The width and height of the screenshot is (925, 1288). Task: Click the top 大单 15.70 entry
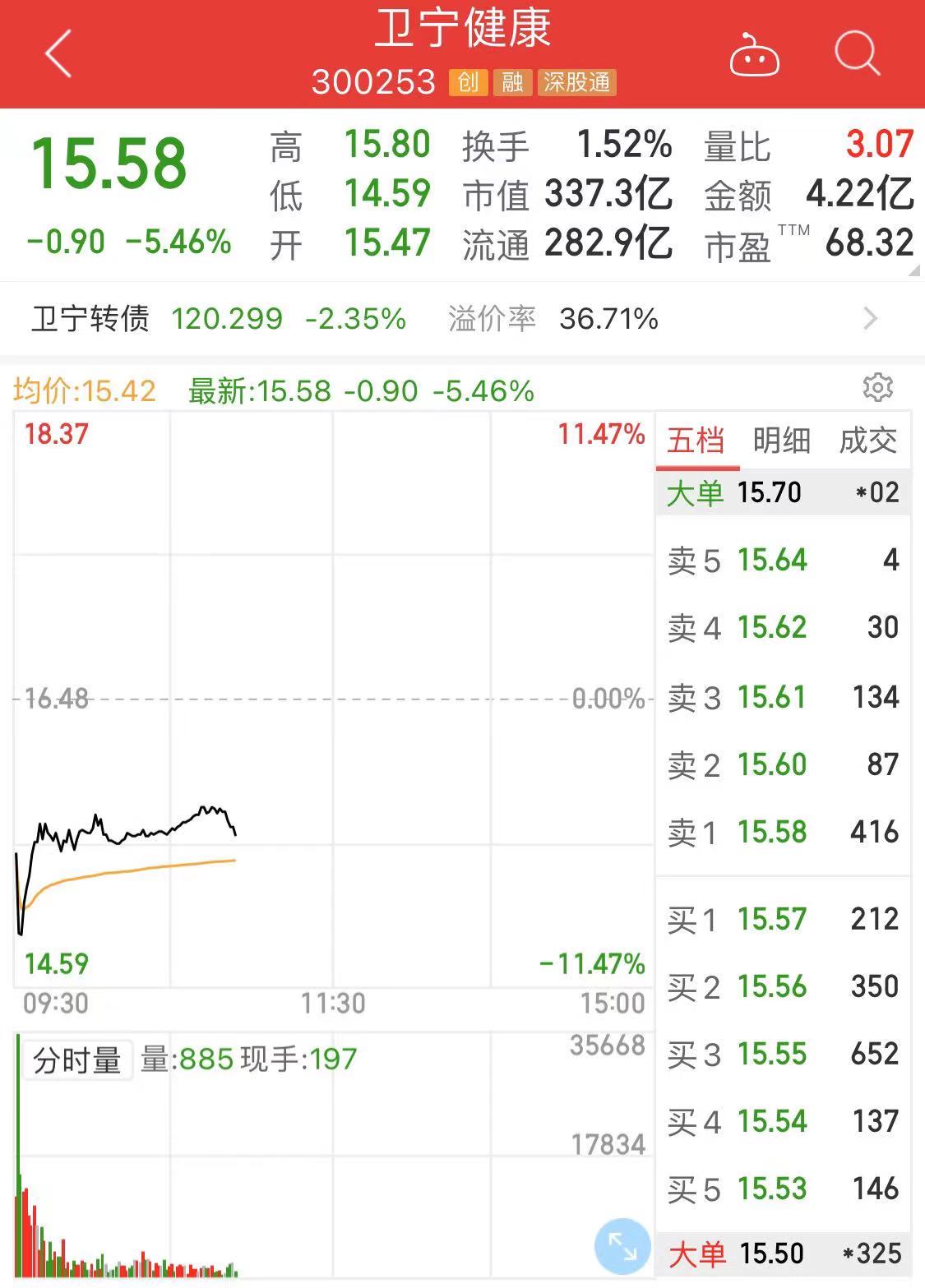[781, 492]
